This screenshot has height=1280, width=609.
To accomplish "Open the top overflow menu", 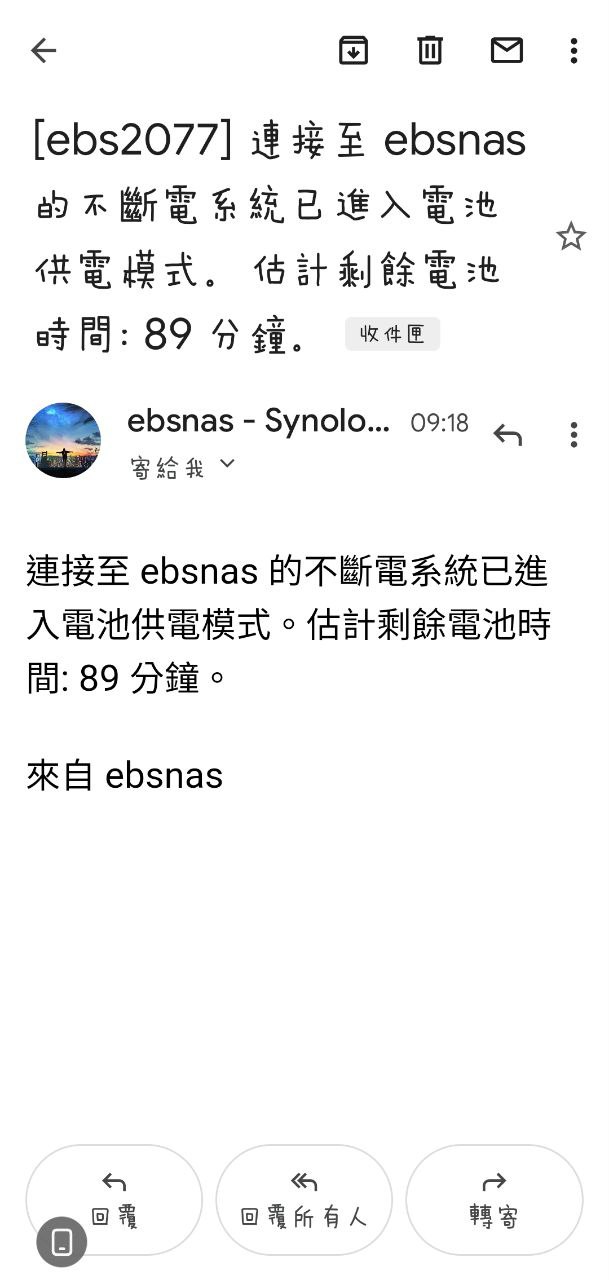I will pos(573,50).
